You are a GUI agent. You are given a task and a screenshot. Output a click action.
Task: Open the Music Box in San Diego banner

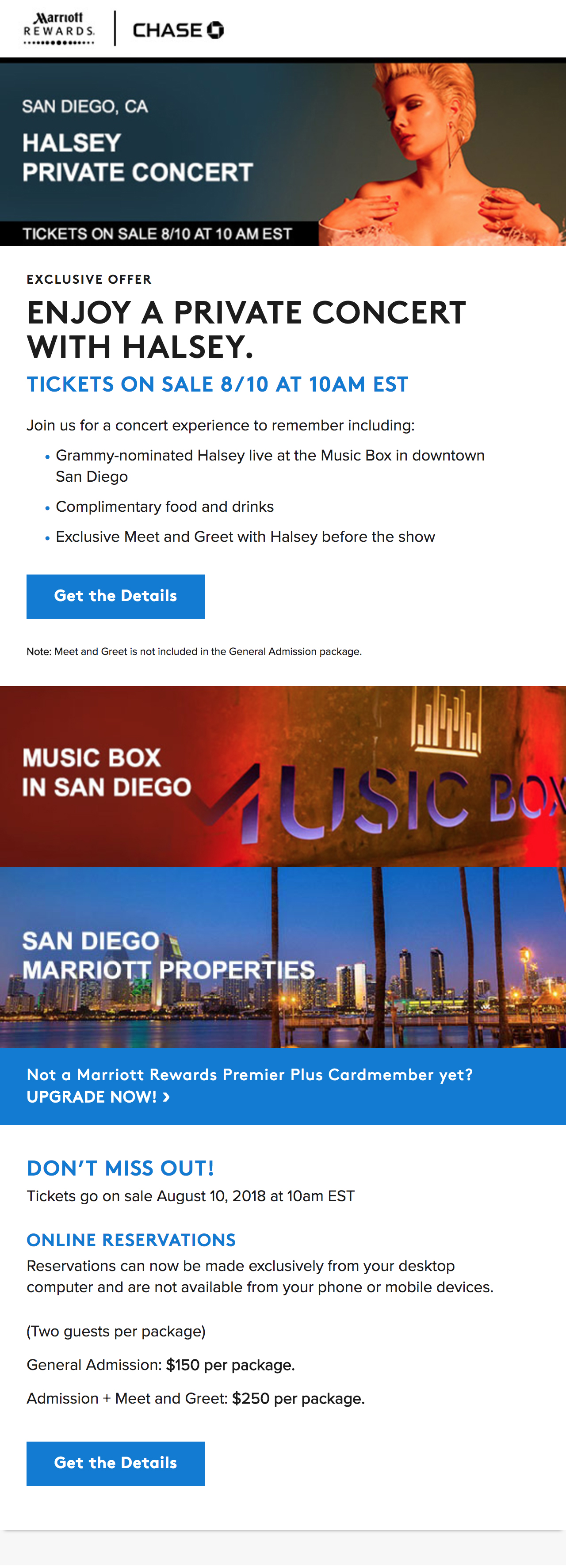pos(283,776)
